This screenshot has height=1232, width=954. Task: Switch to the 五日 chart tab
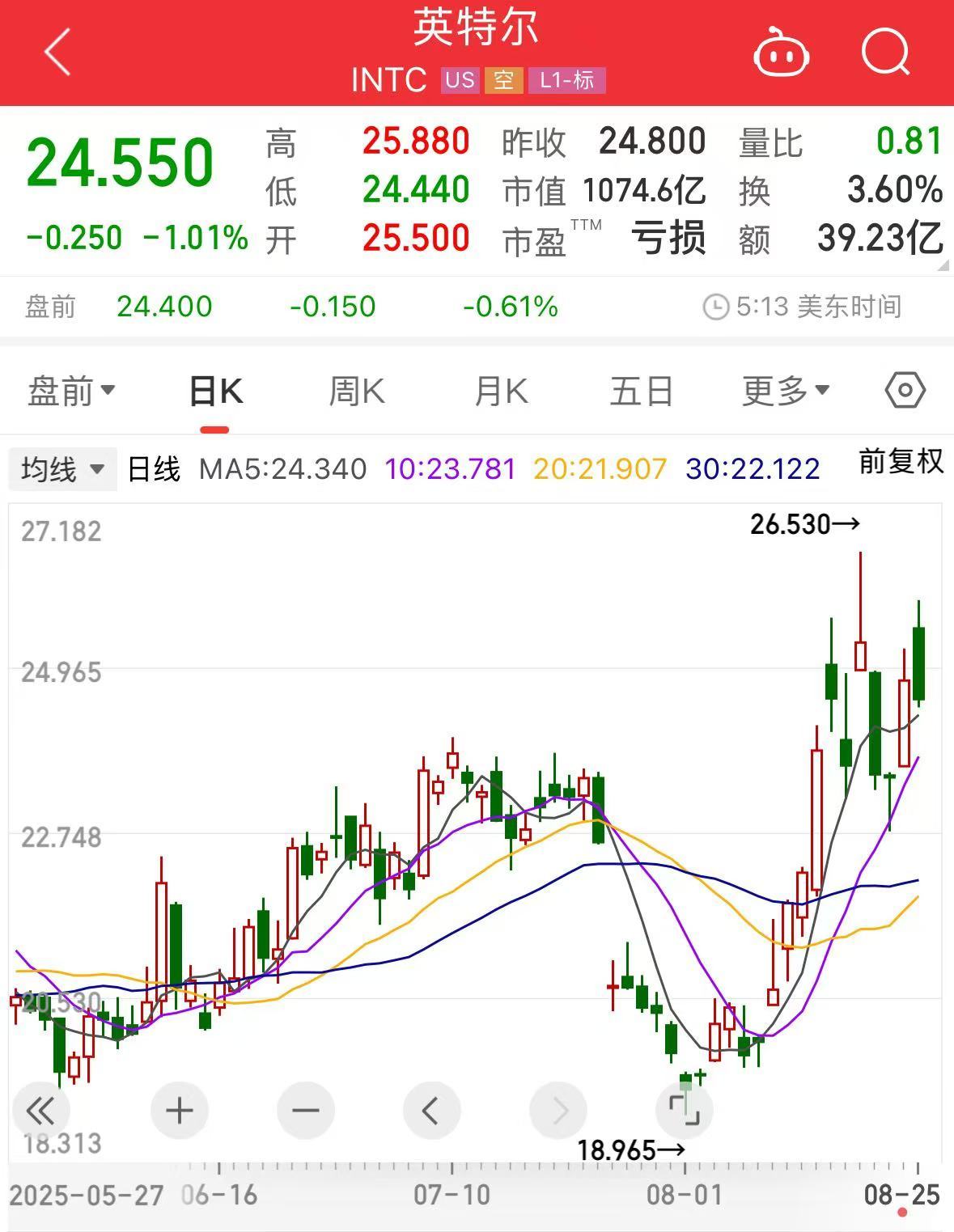pyautogui.click(x=642, y=392)
